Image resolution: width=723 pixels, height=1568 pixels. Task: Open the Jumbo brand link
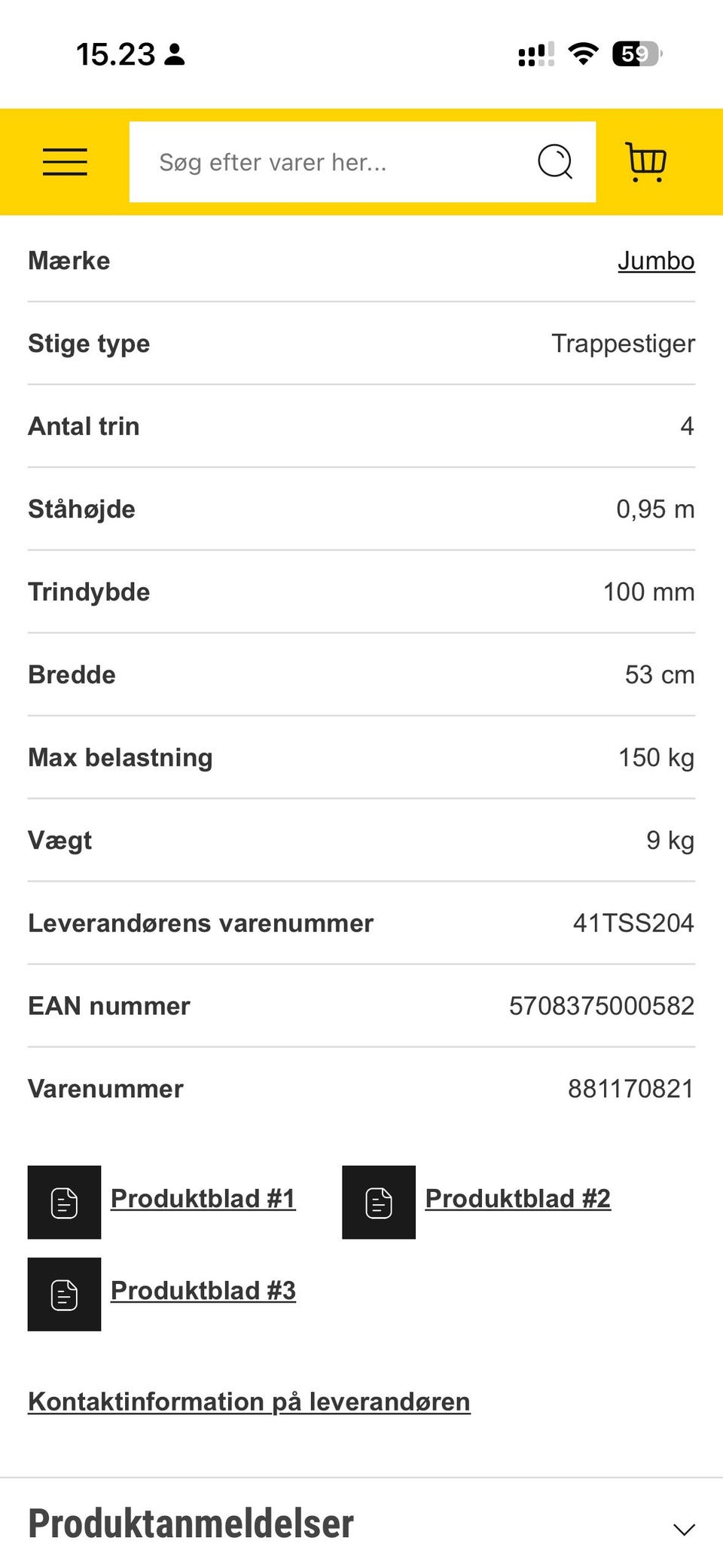(656, 261)
